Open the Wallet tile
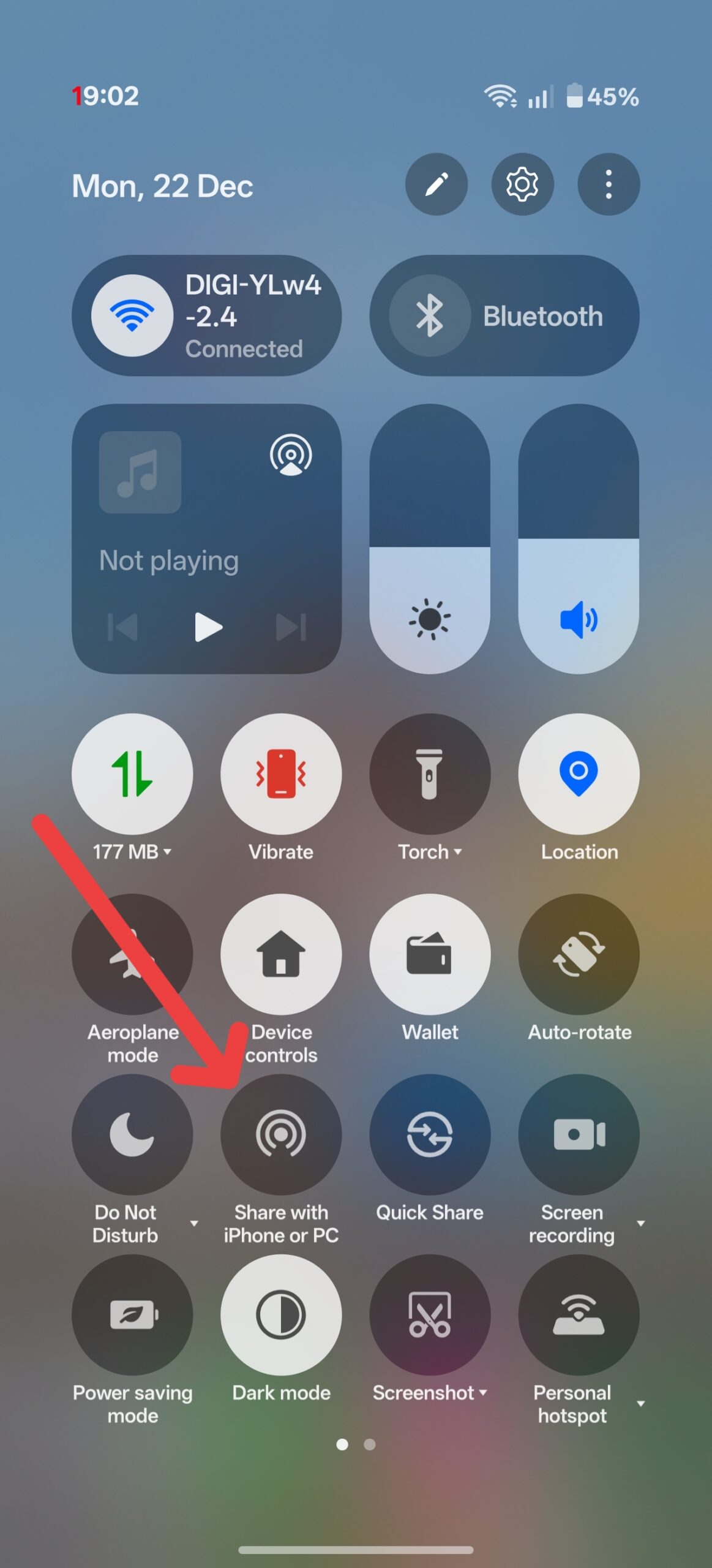Screen dimensions: 712x1568 pos(430,954)
